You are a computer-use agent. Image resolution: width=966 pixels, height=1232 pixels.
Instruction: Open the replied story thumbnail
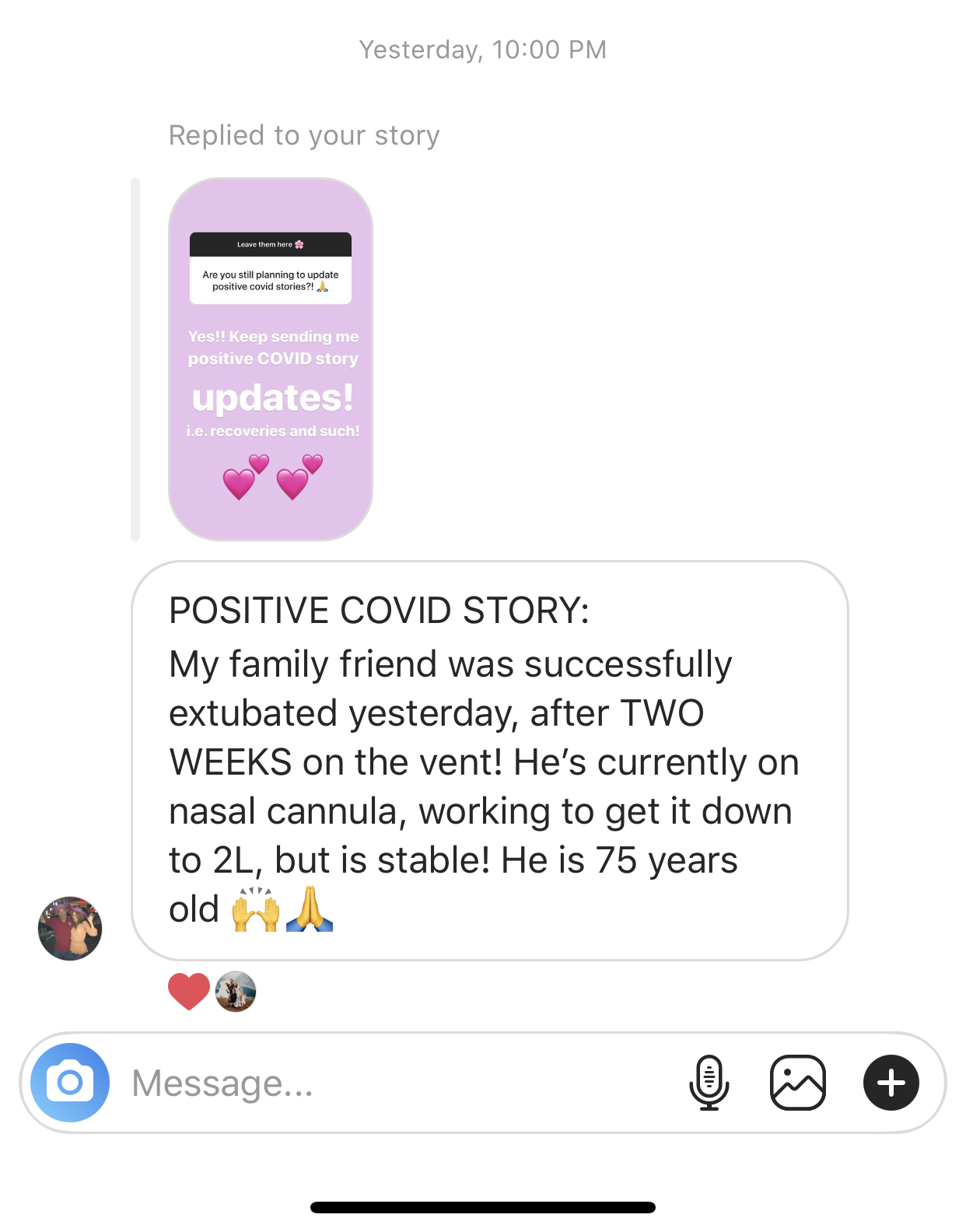tap(271, 359)
